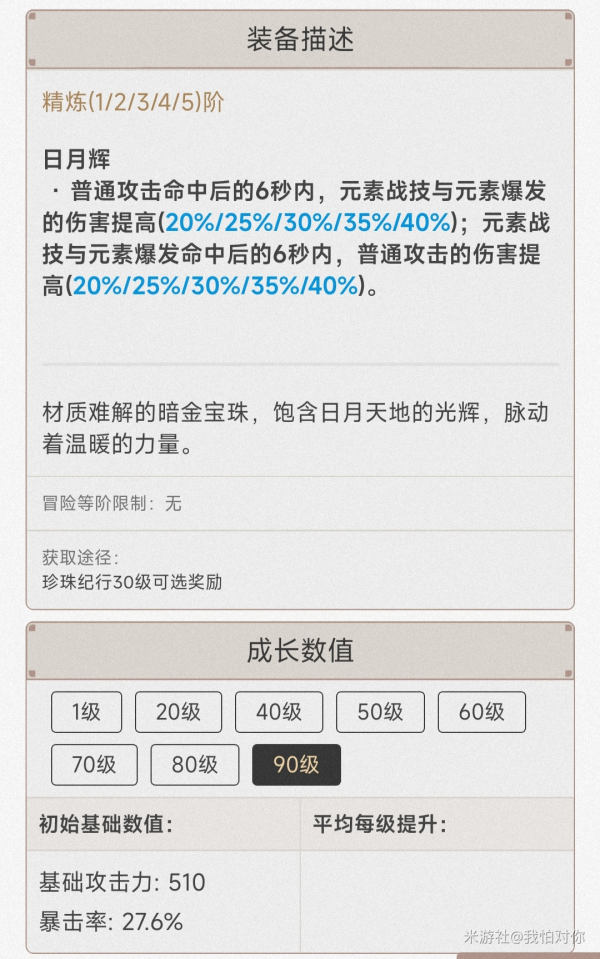This screenshot has width=600, height=959.
Task: Display growth values at 80级
Action: tap(195, 765)
